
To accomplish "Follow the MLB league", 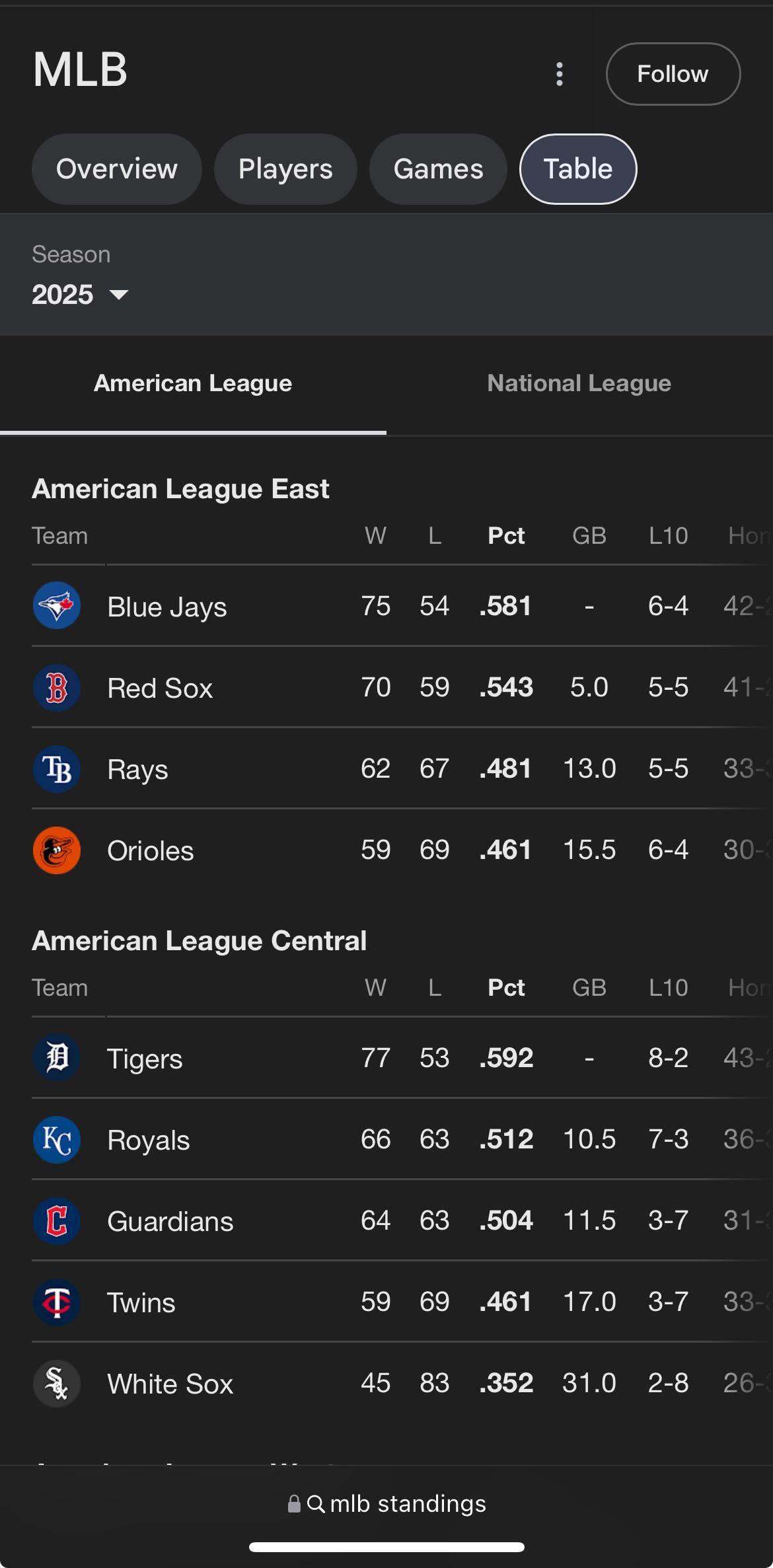I will pos(673,74).
